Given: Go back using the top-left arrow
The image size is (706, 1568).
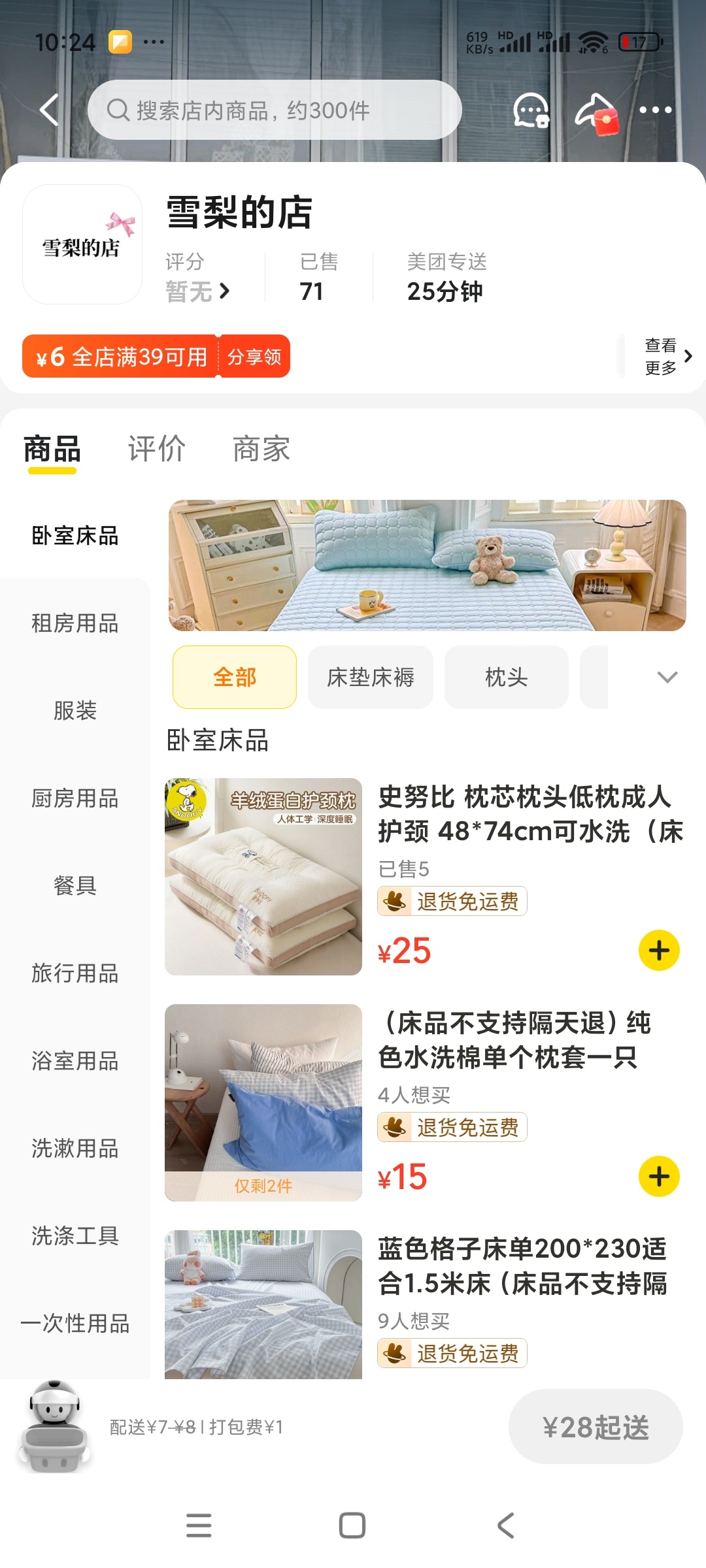Looking at the screenshot, I should (x=50, y=110).
